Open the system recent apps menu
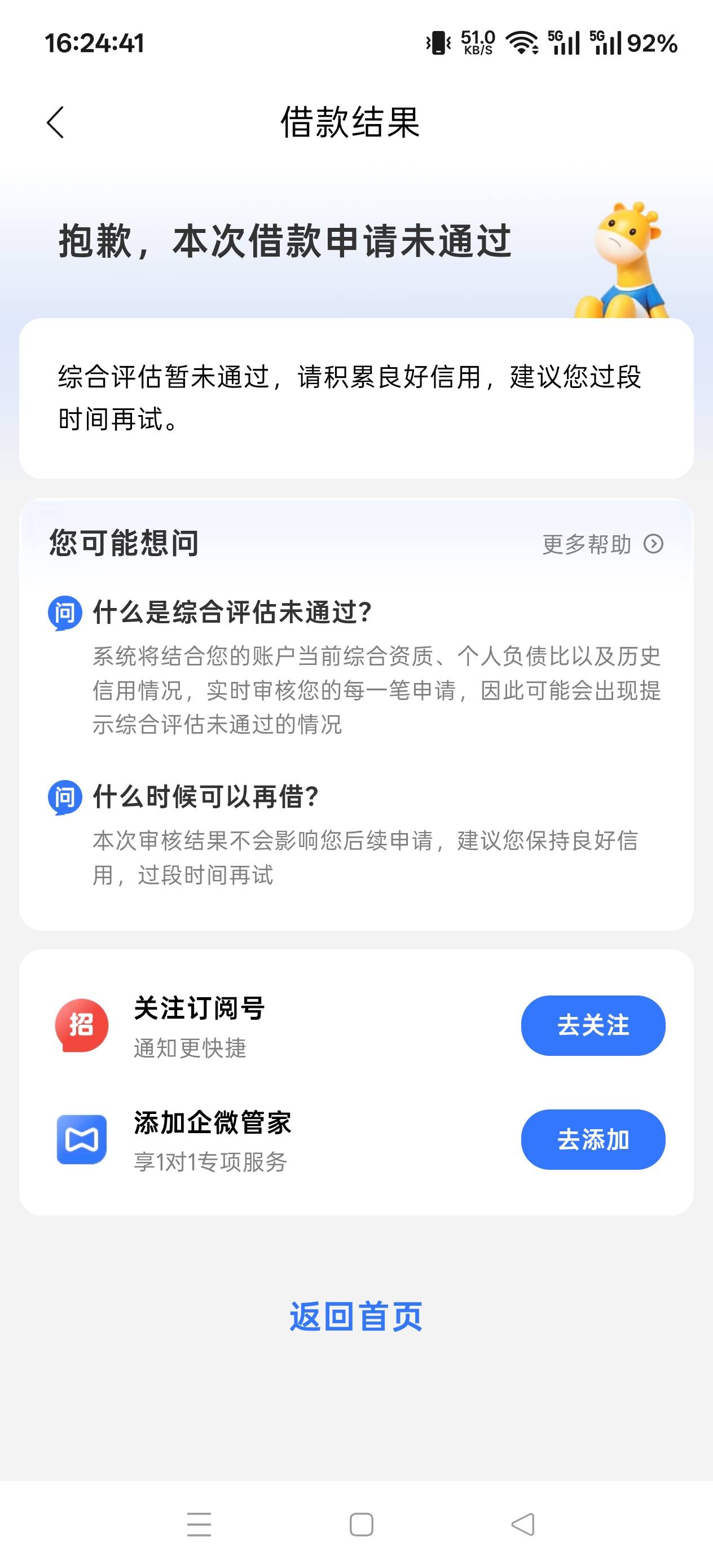The height and width of the screenshot is (1568, 713). [x=199, y=1524]
